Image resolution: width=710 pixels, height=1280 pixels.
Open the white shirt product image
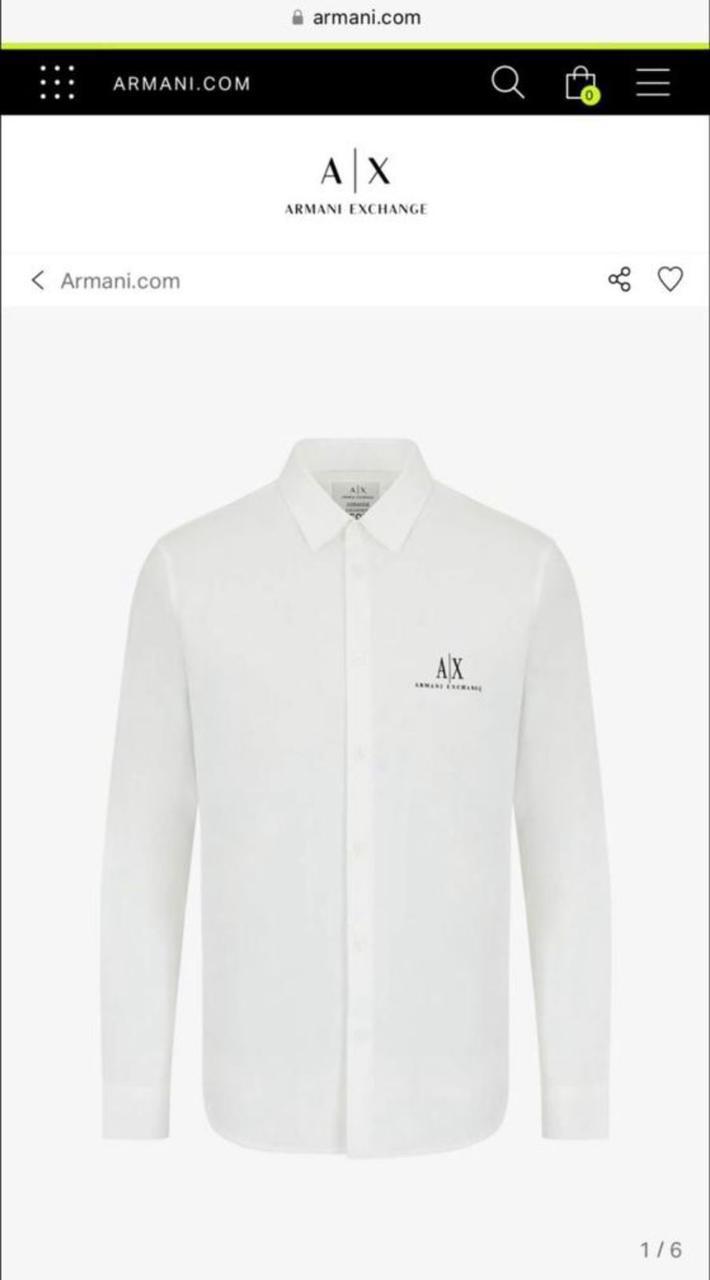click(355, 790)
